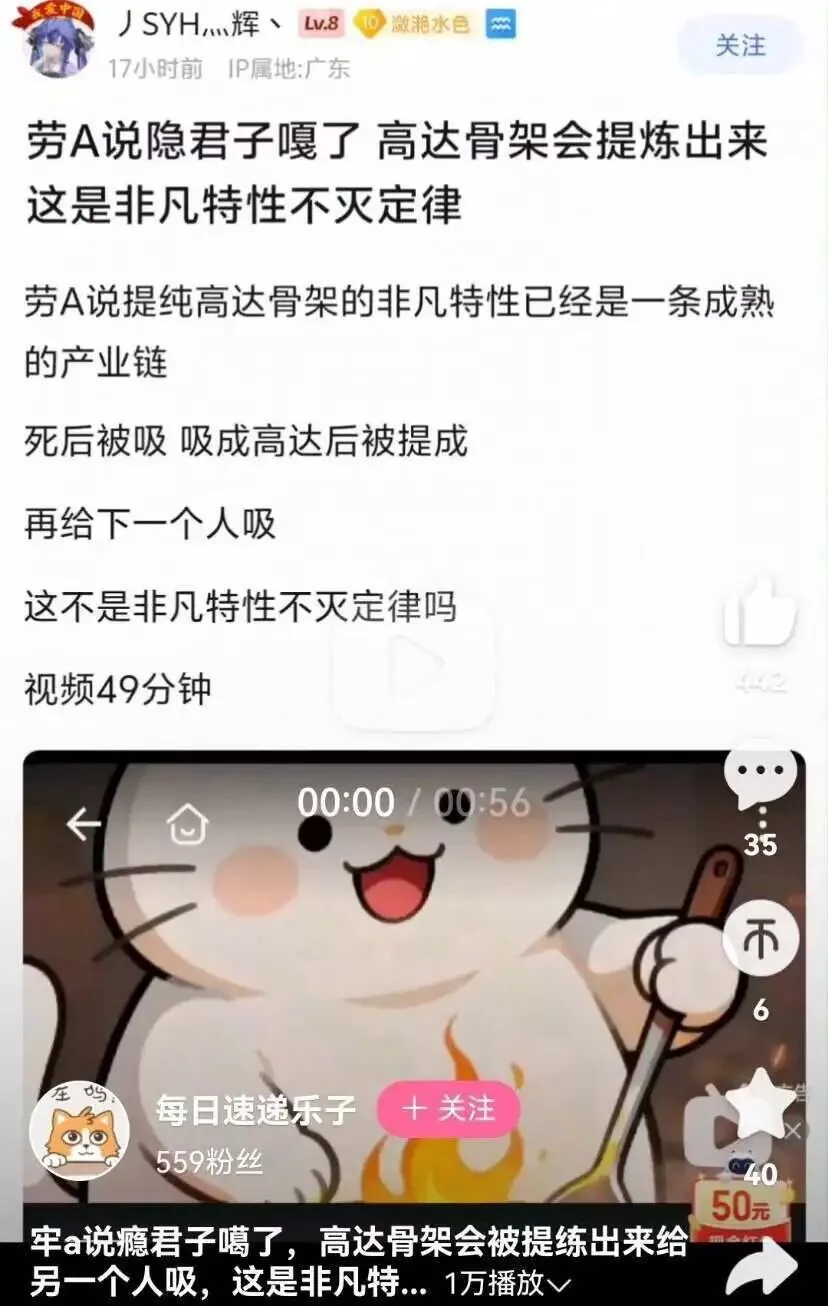Add this video to favorites with the star
This screenshot has width=828, height=1306.
coord(761,1103)
